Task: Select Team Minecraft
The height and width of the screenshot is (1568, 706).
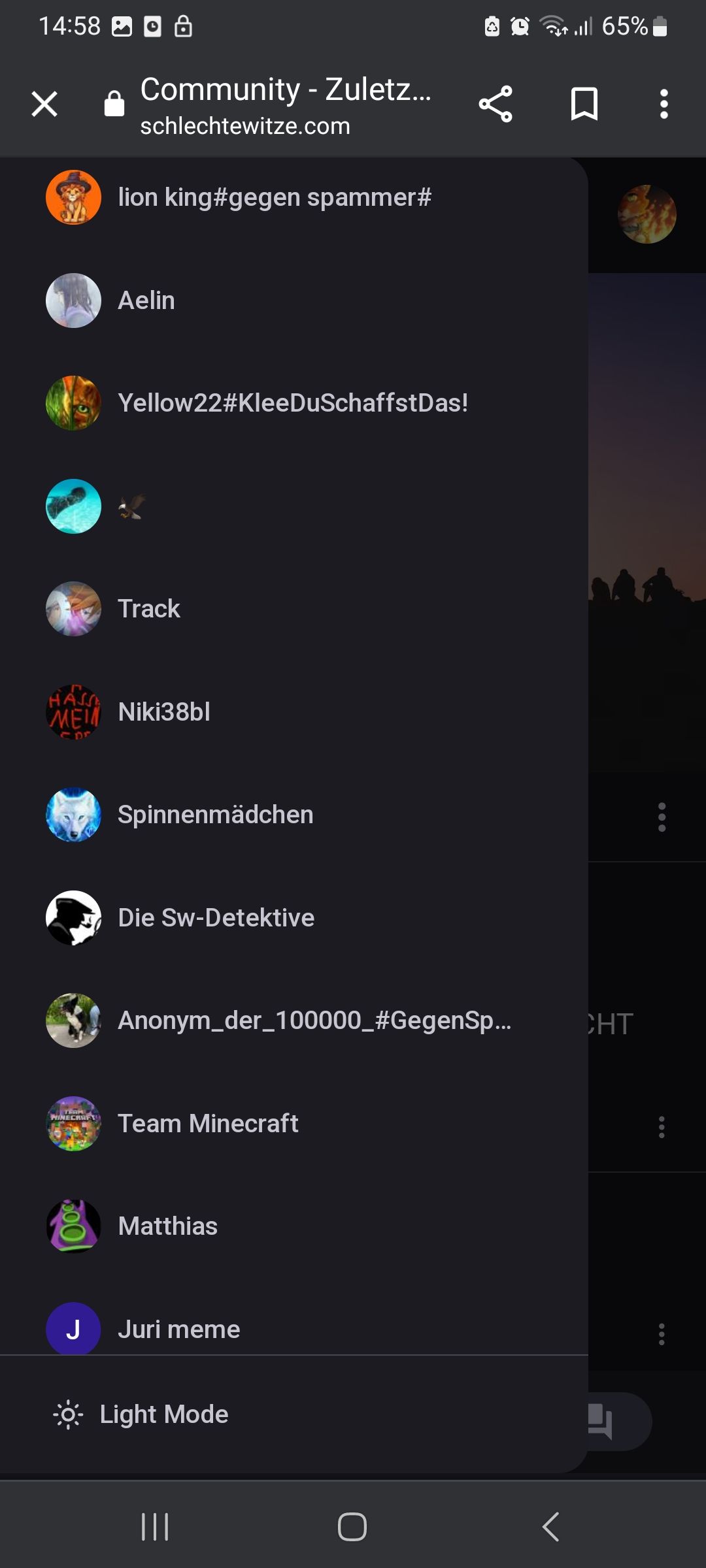Action: click(208, 1124)
